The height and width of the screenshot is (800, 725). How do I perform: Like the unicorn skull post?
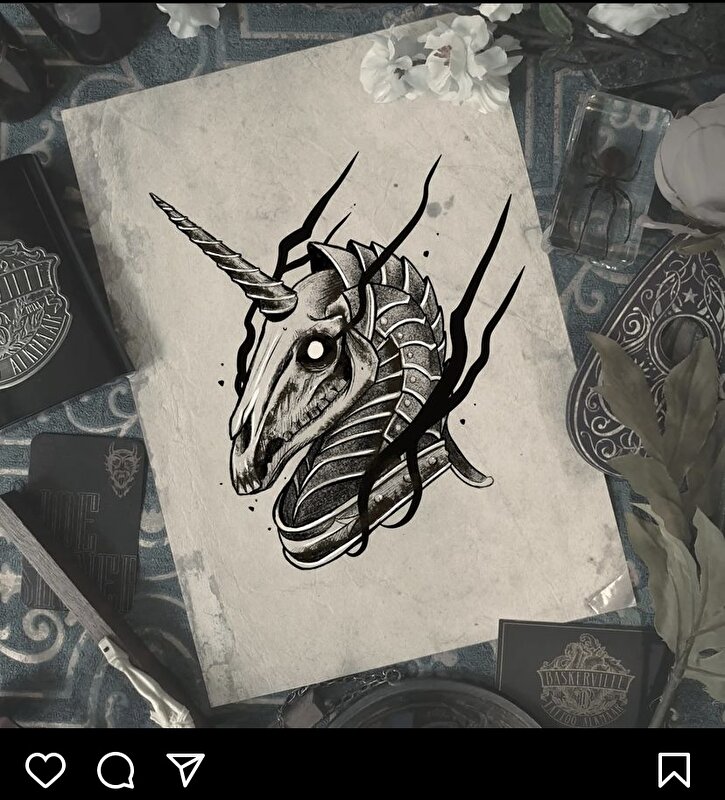45,770
